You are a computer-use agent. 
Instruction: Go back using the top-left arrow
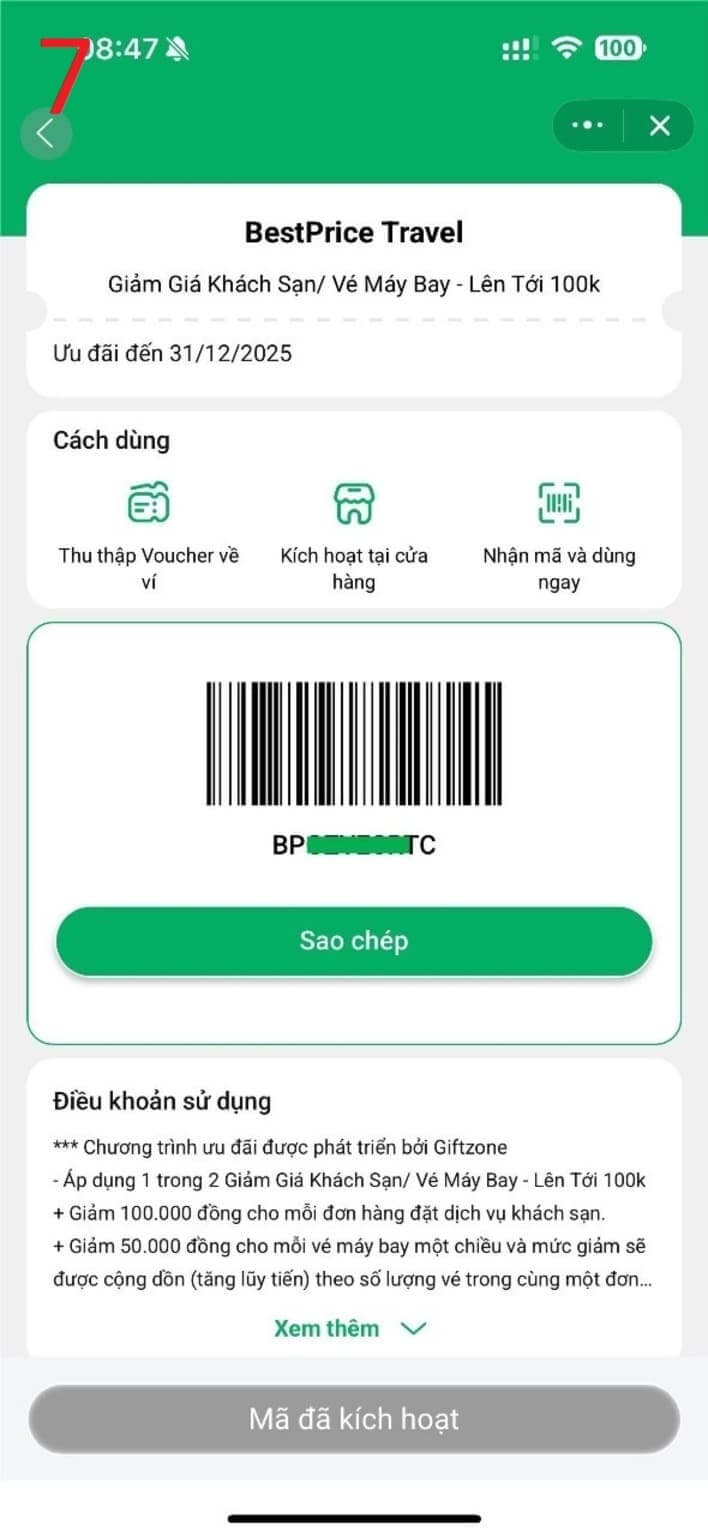[46, 132]
